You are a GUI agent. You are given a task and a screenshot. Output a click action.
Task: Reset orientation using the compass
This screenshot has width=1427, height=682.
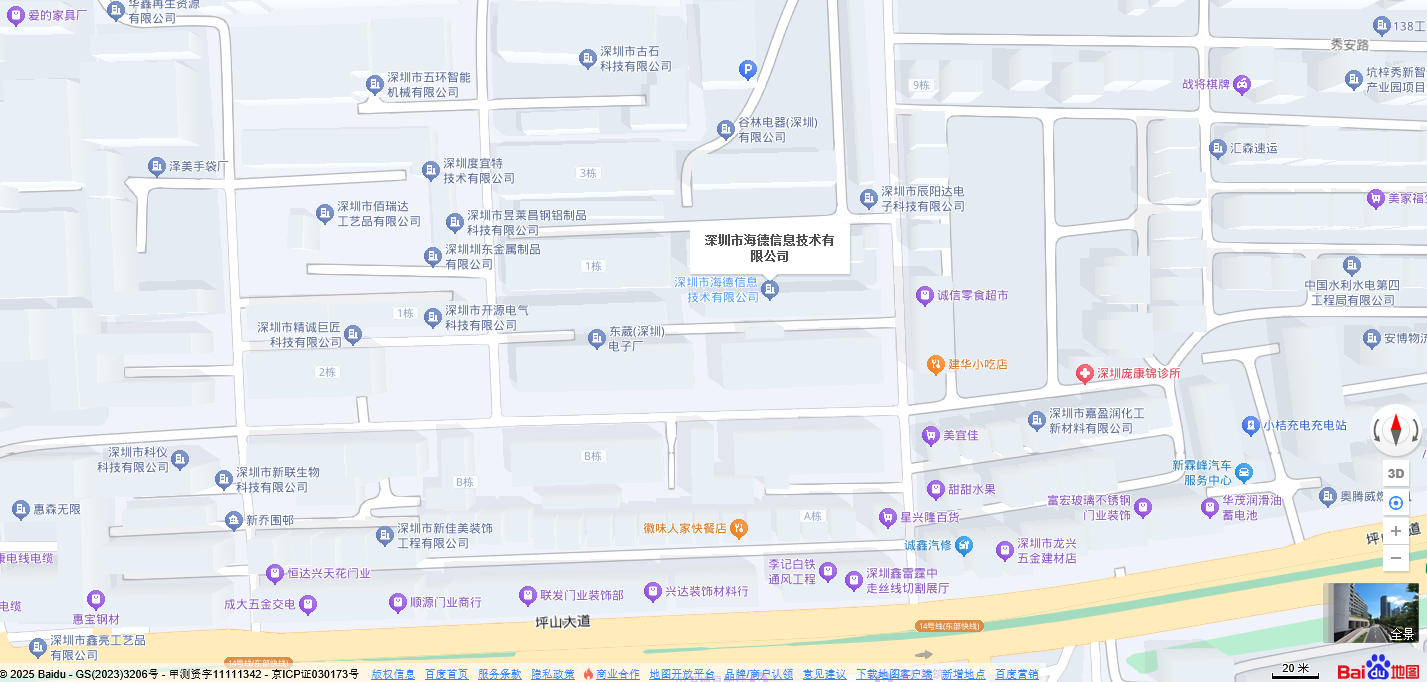pyautogui.click(x=1395, y=430)
